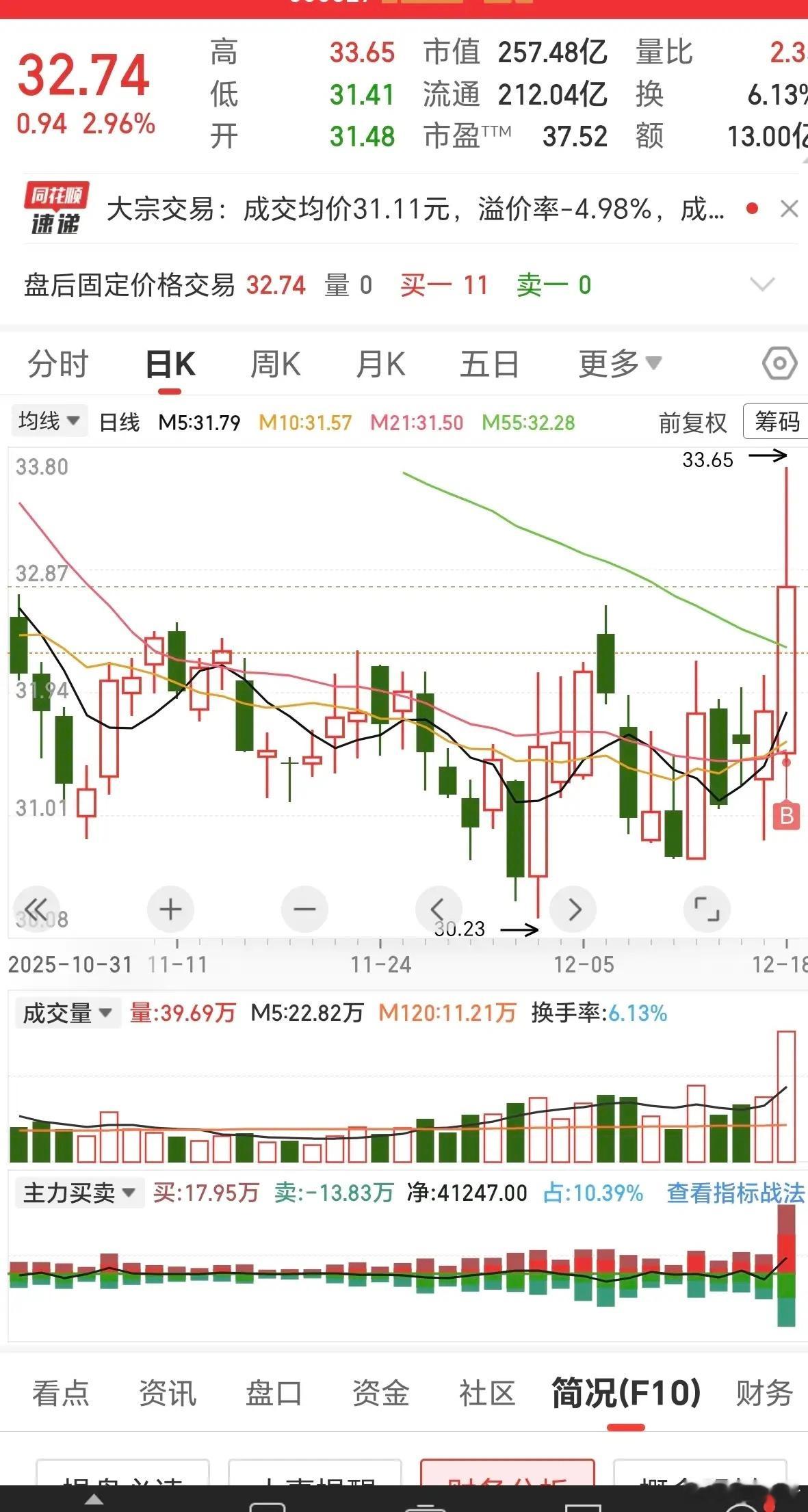
Task: Toggle 前复权 price adjustment mode
Action: pyautogui.click(x=691, y=423)
